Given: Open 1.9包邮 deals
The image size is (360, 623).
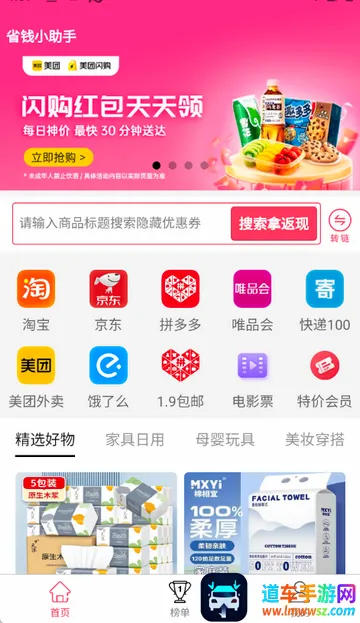Looking at the screenshot, I should [180, 377].
